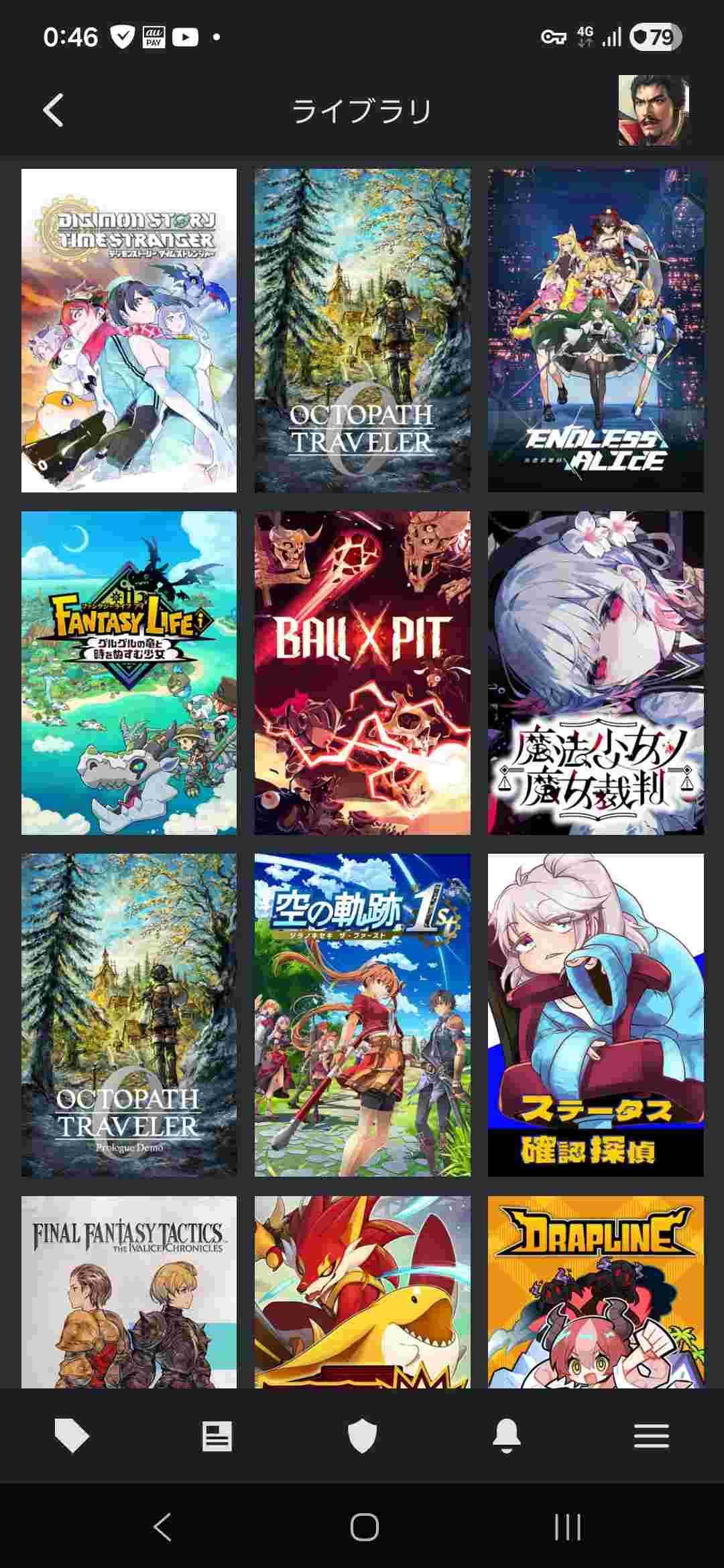Switch to the news tab
This screenshot has height=1568, width=724.
(x=217, y=1436)
